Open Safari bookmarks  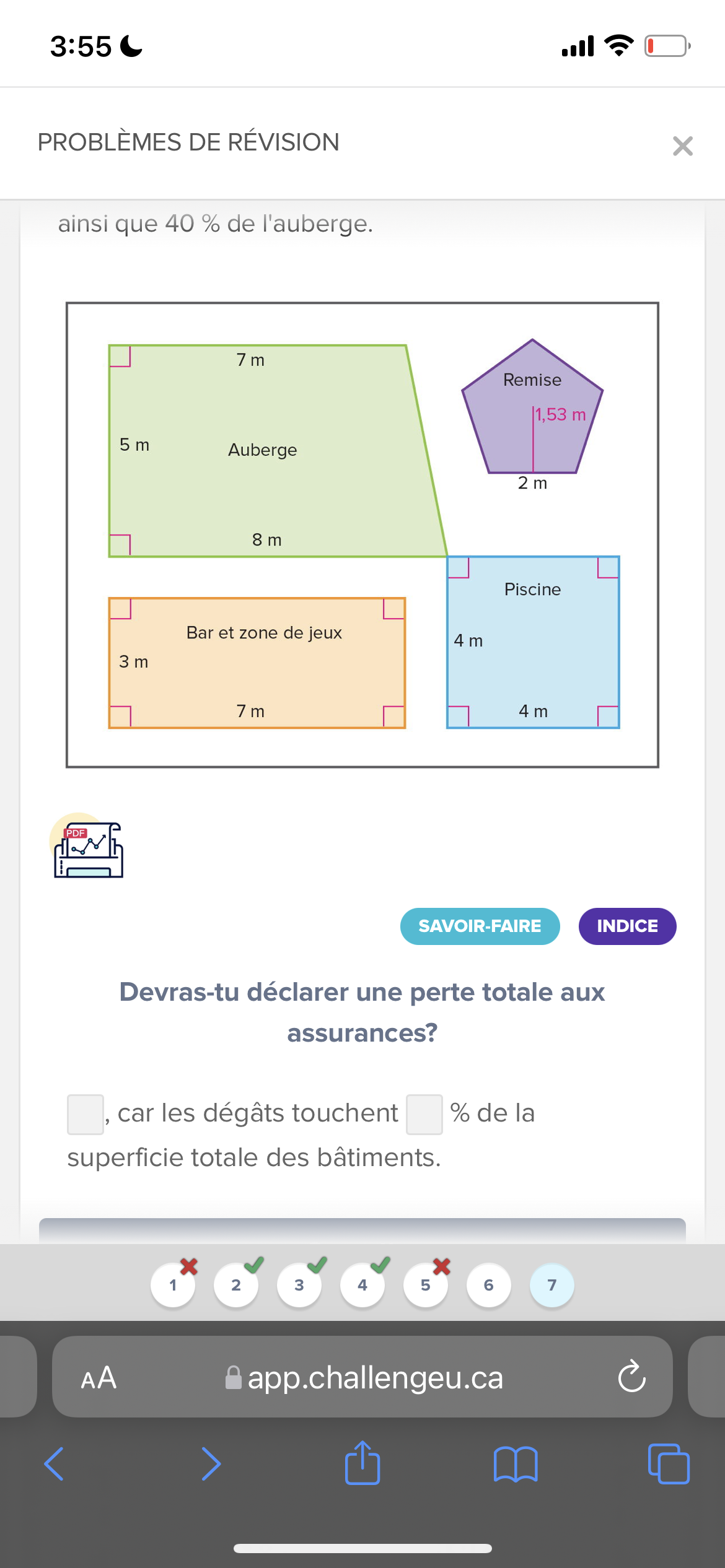coord(516,1463)
